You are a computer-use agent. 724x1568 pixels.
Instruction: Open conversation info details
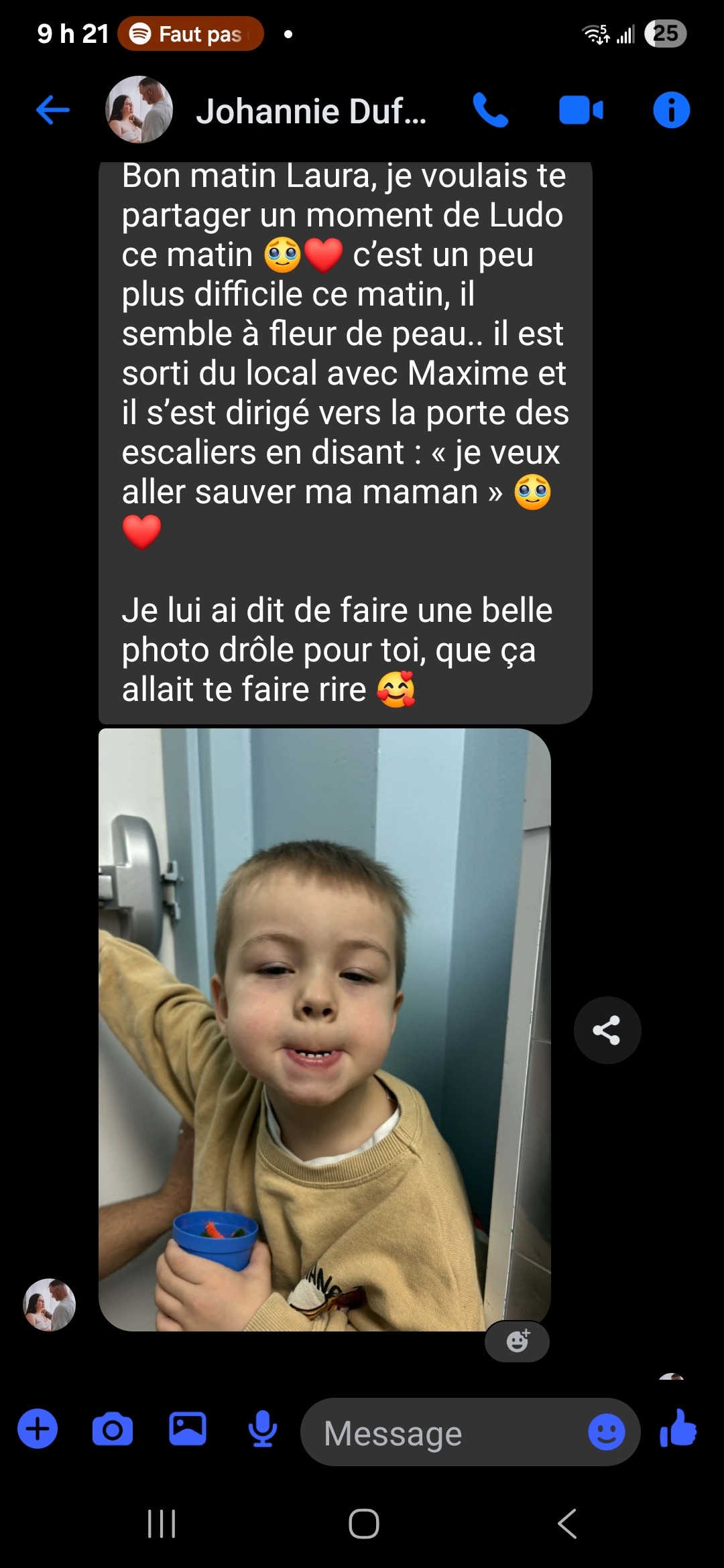click(671, 110)
